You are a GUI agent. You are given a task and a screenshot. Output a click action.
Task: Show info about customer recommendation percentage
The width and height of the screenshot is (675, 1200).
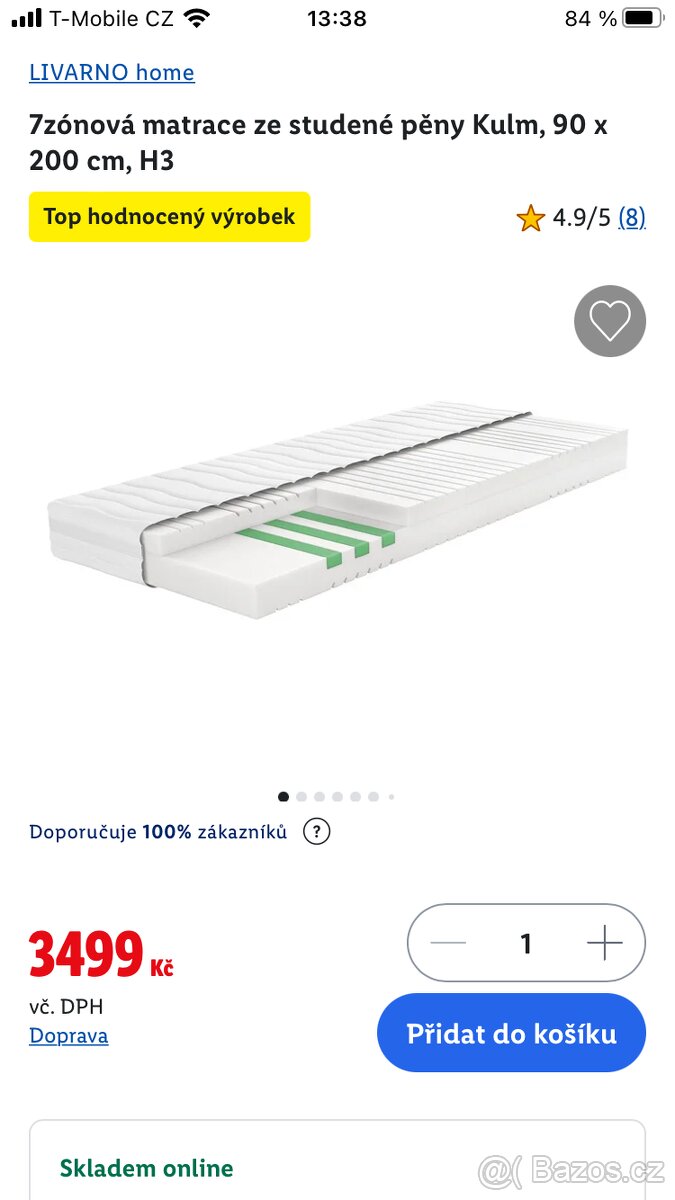click(x=317, y=831)
